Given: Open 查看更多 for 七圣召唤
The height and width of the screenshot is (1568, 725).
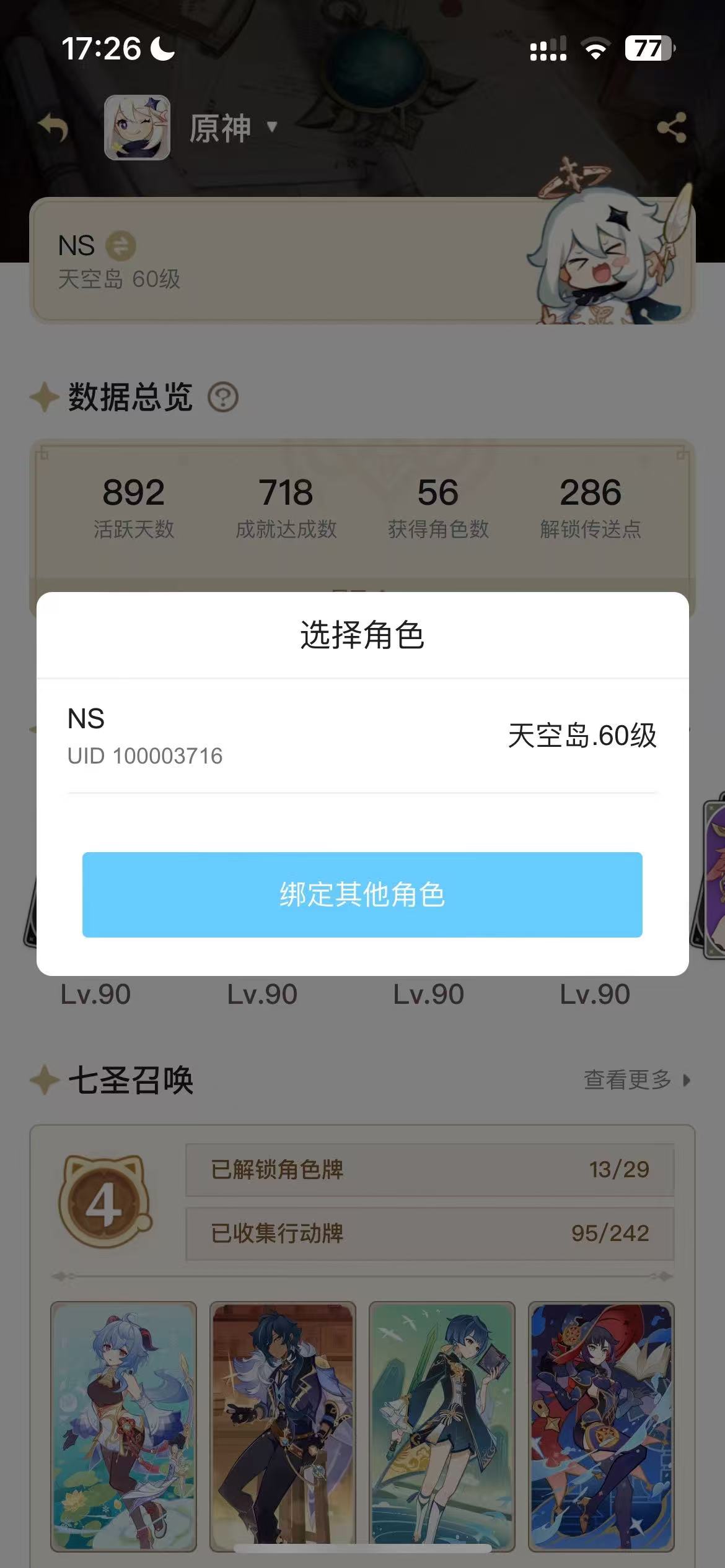Looking at the screenshot, I should click(x=636, y=1080).
